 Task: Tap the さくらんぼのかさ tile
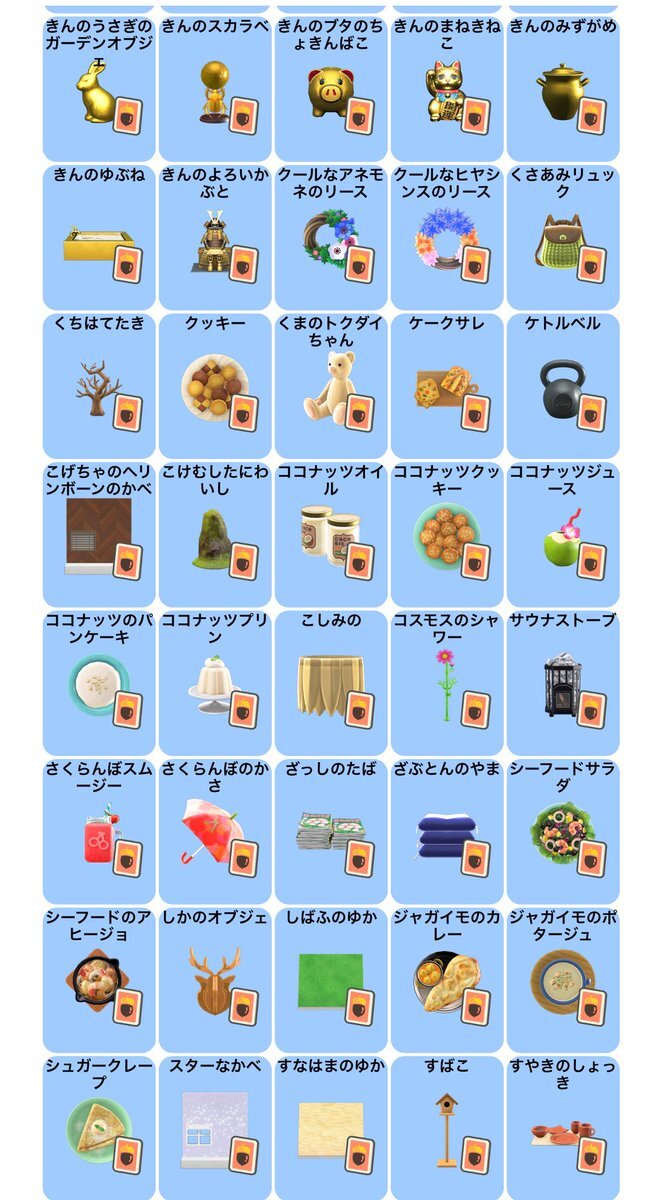pyautogui.click(x=215, y=831)
